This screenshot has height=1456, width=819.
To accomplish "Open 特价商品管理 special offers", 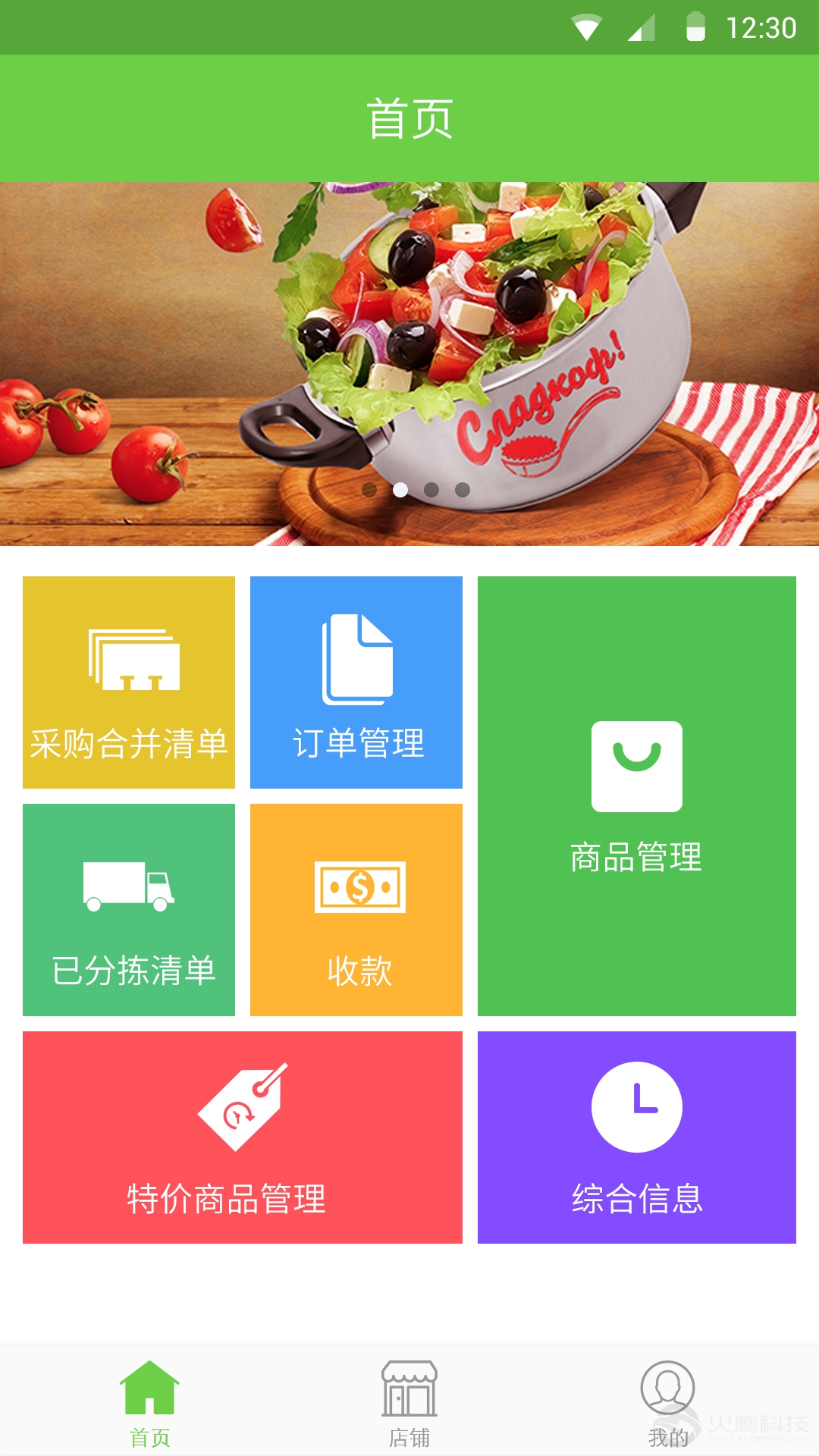I will point(243,1137).
